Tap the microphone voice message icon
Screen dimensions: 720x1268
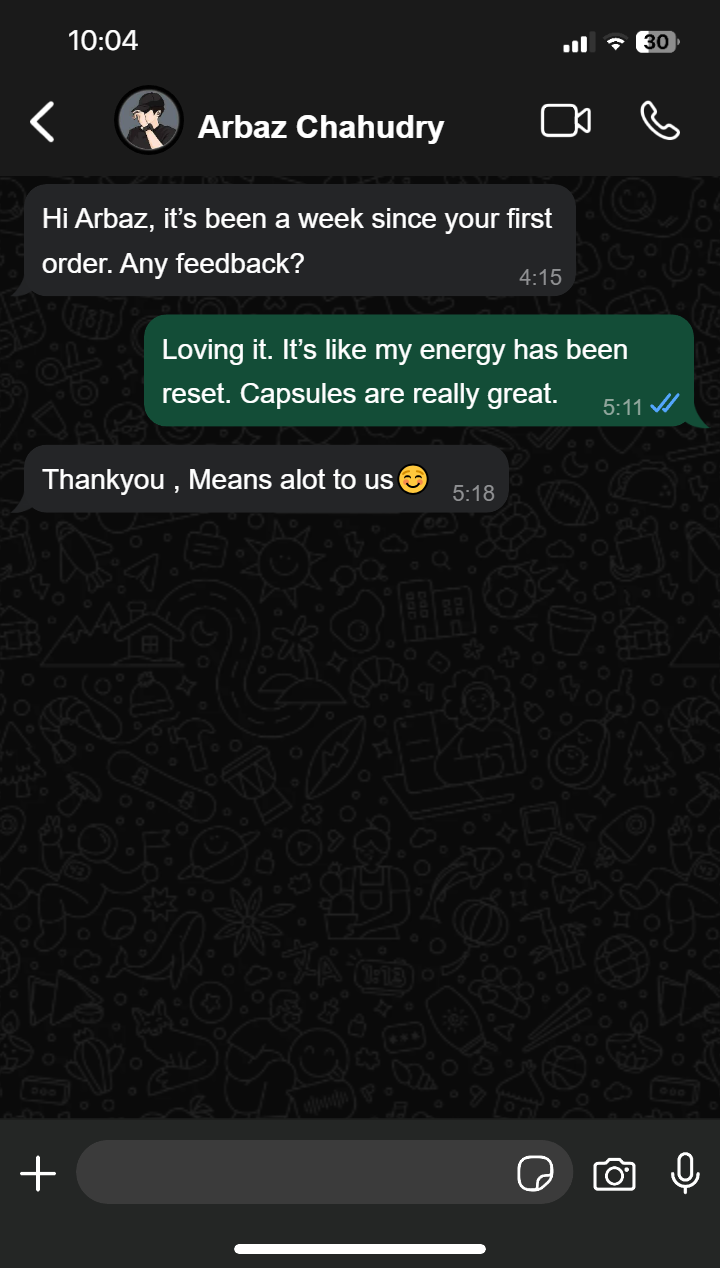pyautogui.click(x=685, y=1173)
